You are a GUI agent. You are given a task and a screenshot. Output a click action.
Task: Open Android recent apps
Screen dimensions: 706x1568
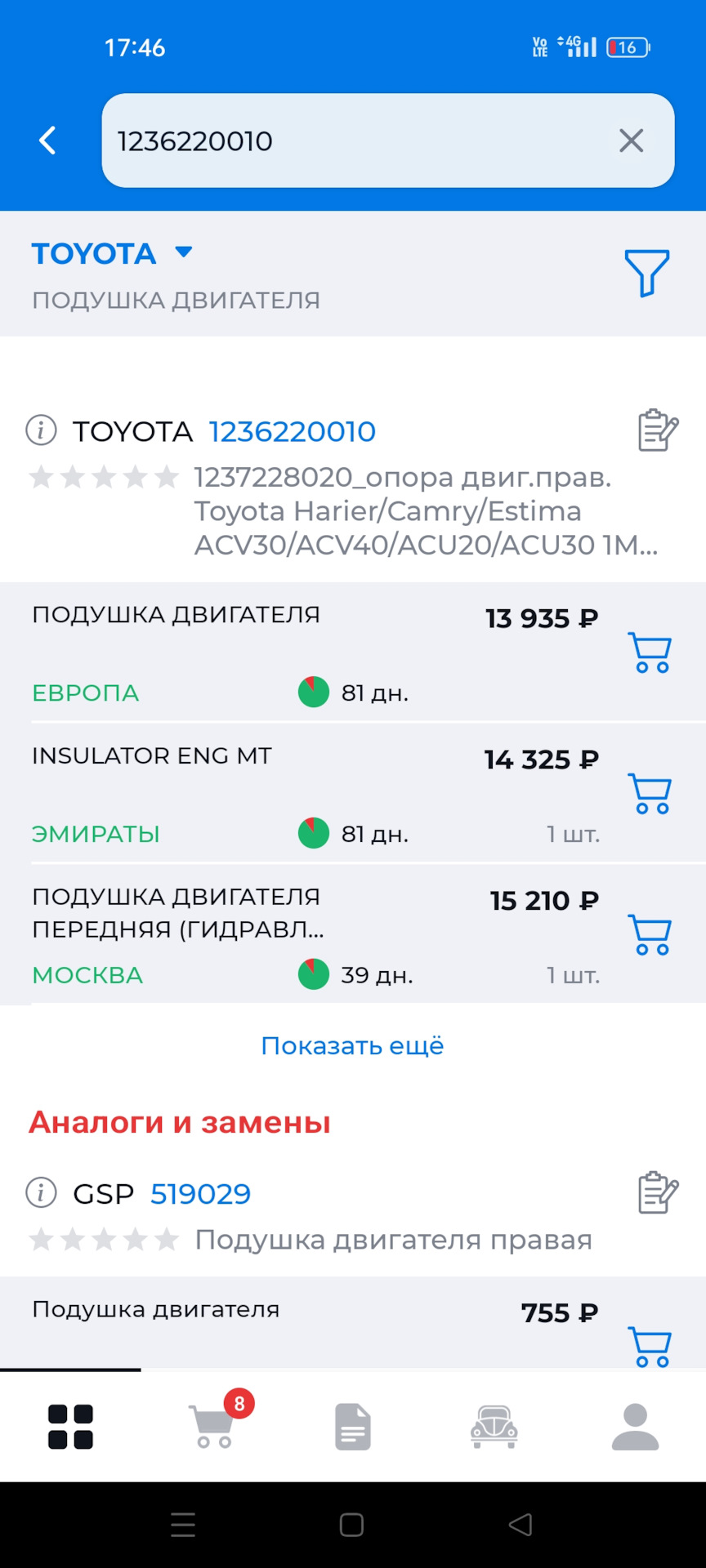tap(183, 1524)
